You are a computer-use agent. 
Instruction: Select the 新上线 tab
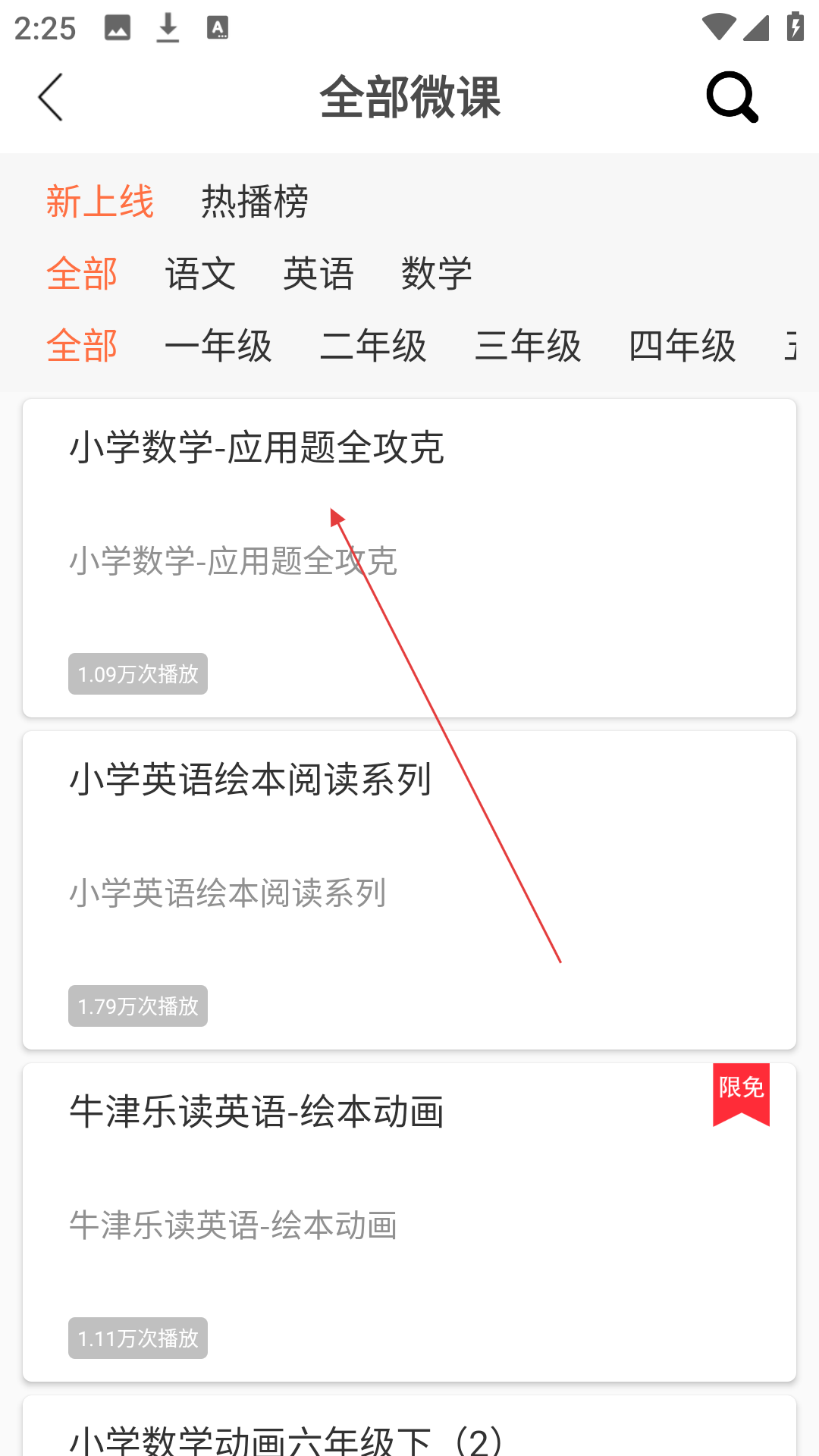(99, 202)
